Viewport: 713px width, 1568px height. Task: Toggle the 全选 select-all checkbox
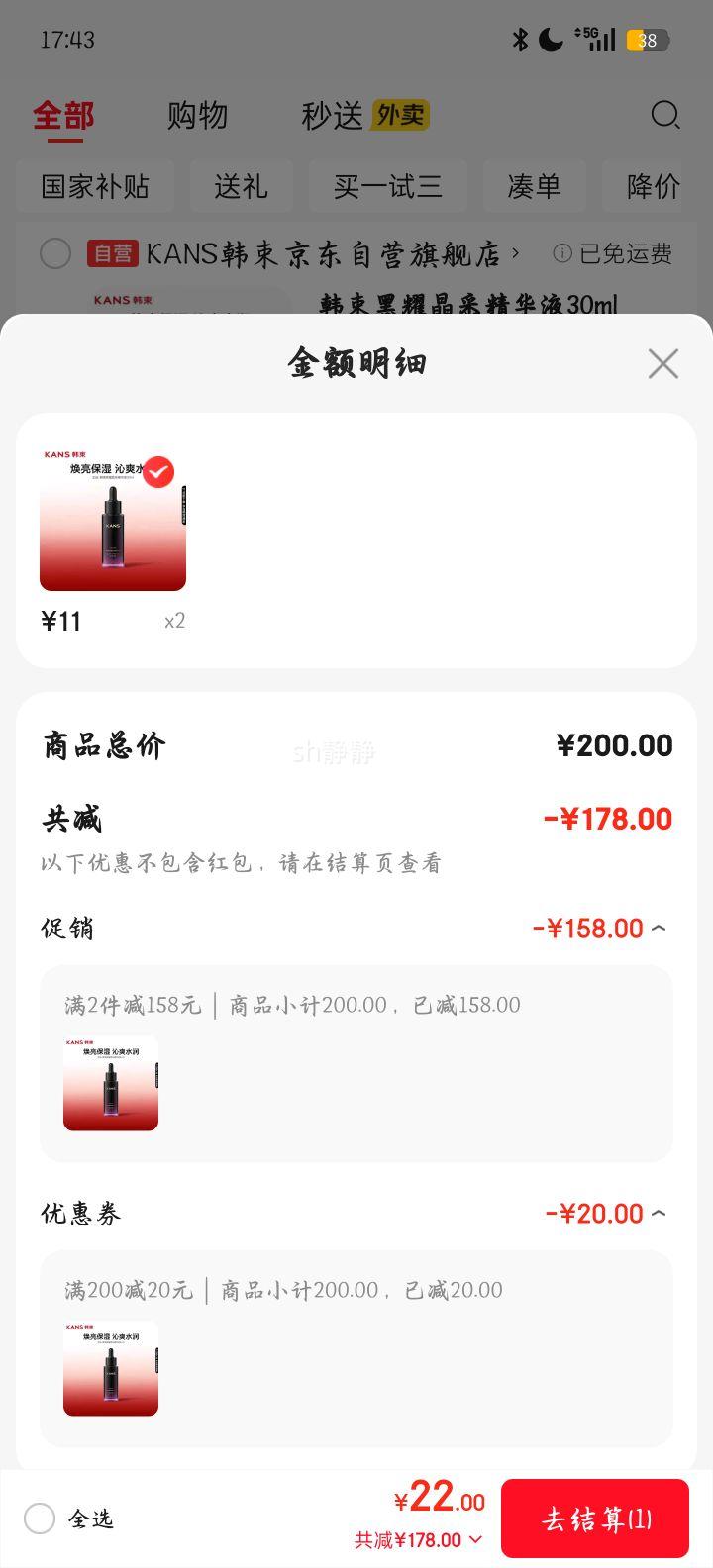[40, 1519]
